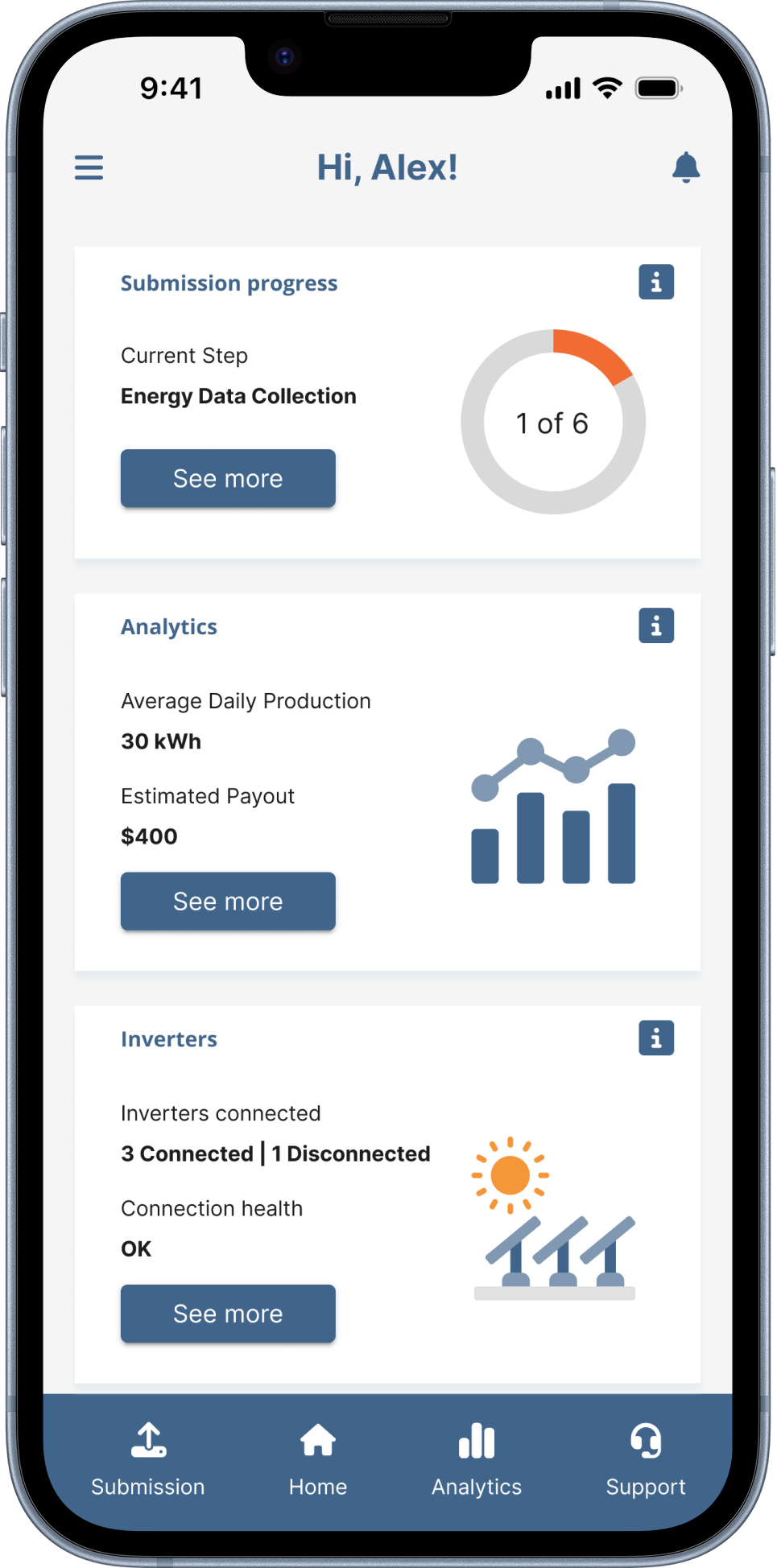This screenshot has width=777, height=1568.
Task: See more about Inverters
Action: (228, 1313)
